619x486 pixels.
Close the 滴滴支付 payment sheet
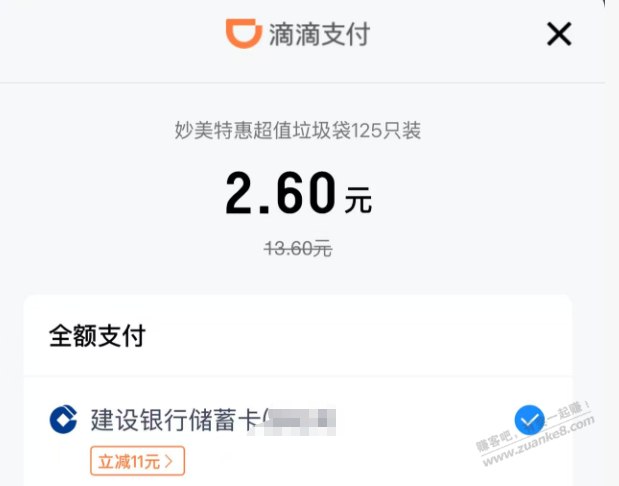tap(559, 34)
